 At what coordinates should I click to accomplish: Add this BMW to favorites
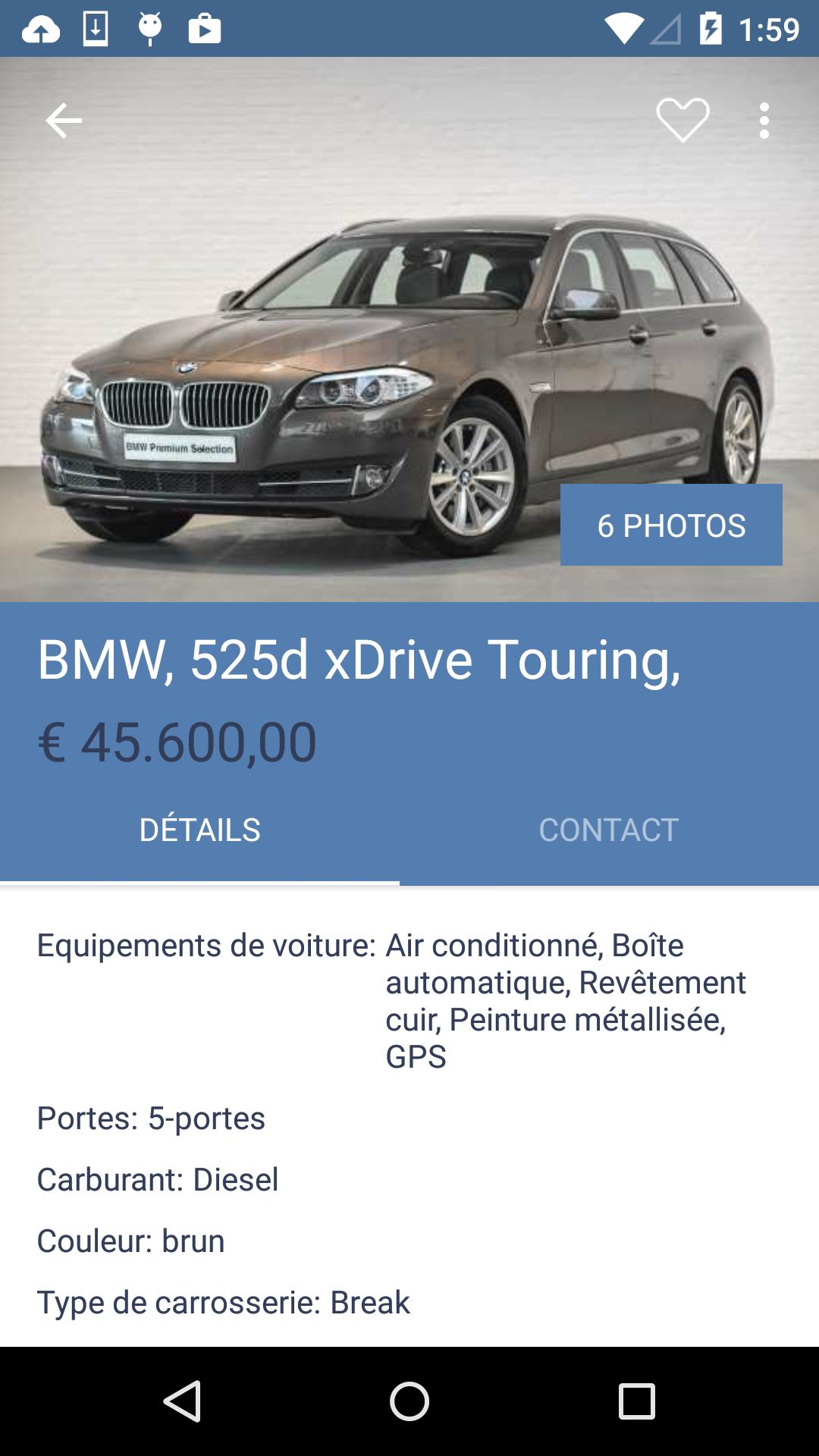pos(682,121)
